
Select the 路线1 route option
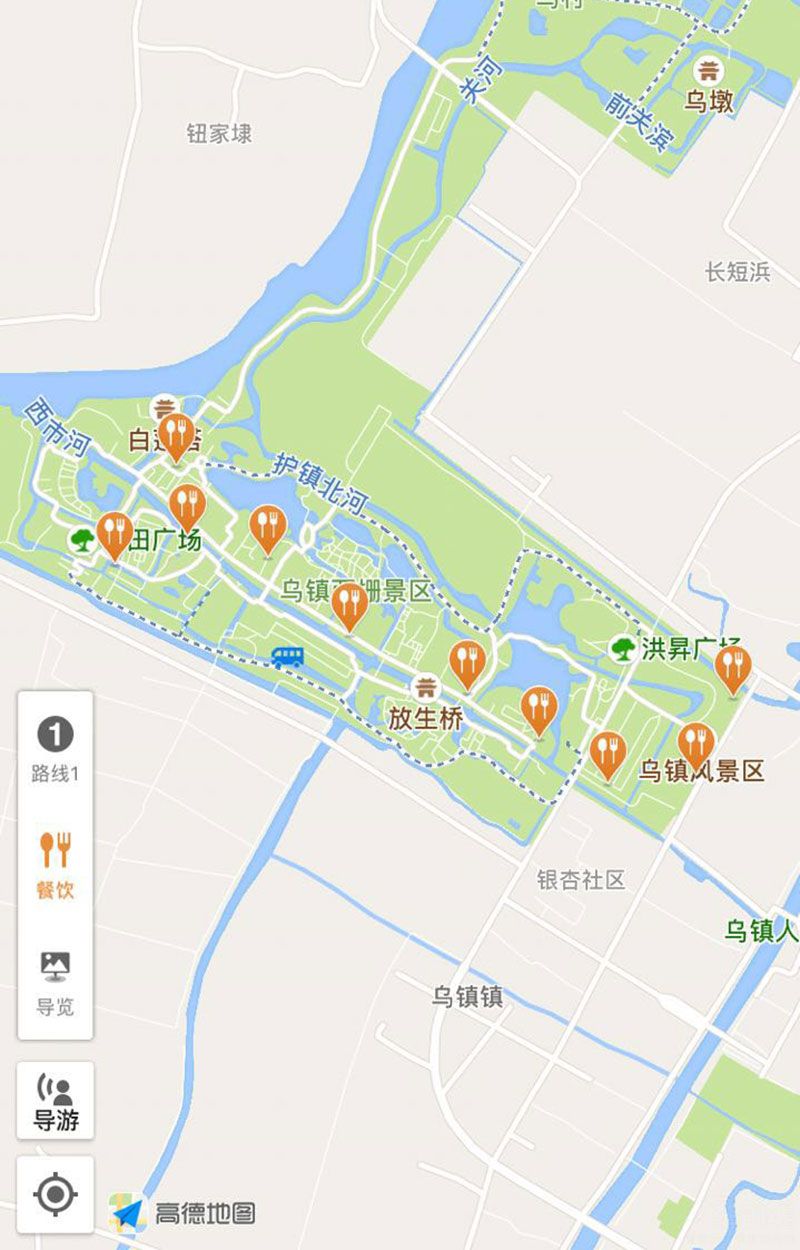[55, 749]
